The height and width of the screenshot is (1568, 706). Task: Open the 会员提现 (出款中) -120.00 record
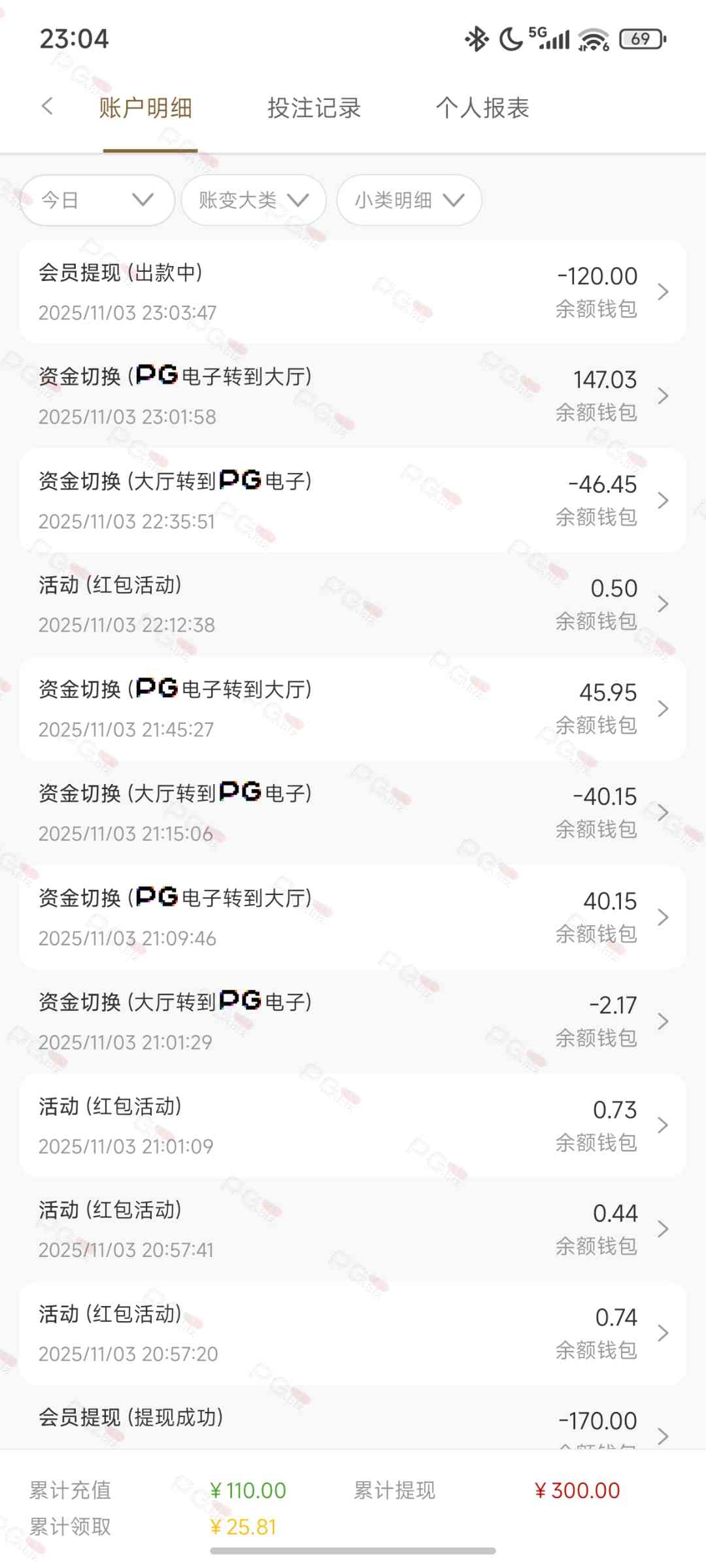[353, 292]
